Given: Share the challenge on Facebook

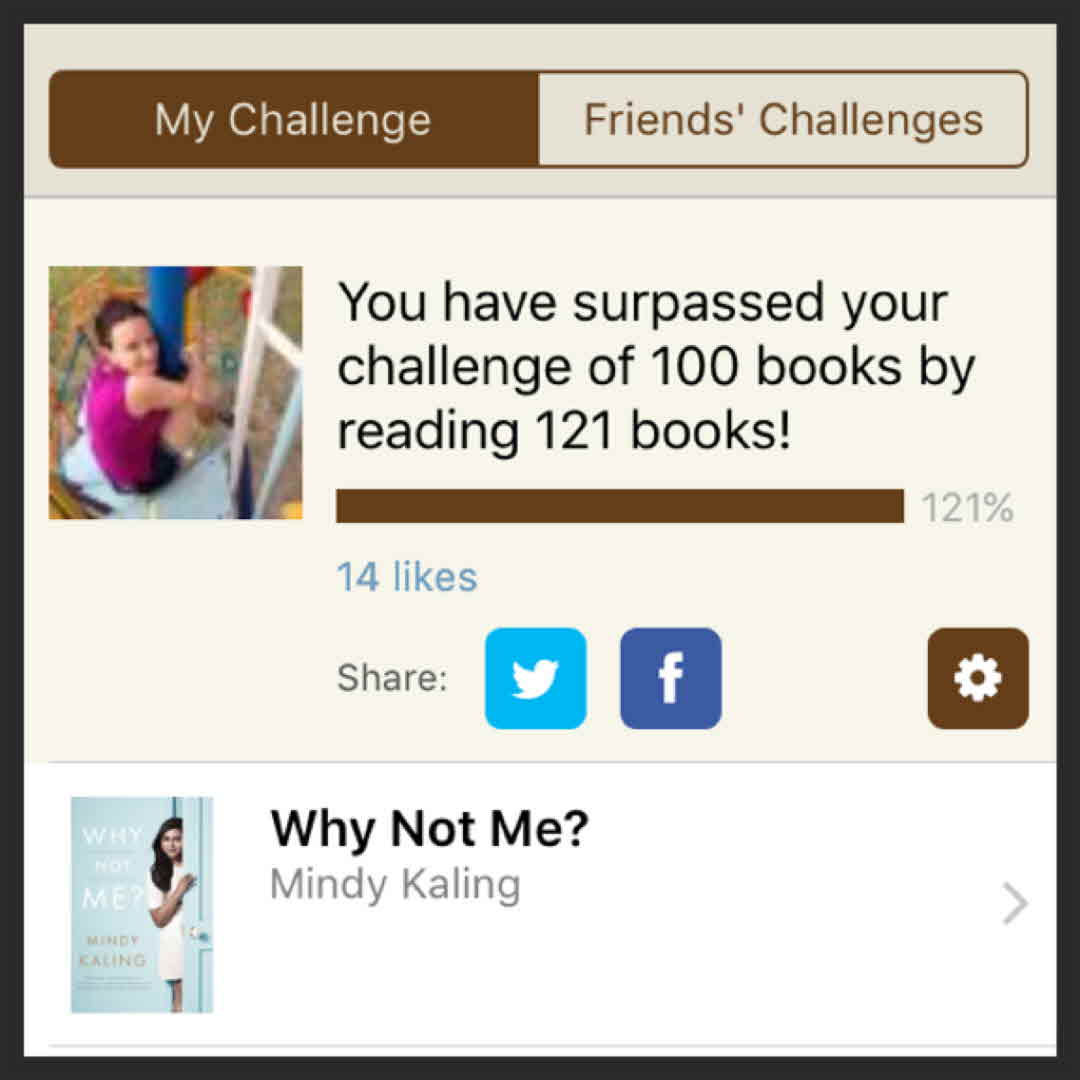Looking at the screenshot, I should tap(670, 678).
